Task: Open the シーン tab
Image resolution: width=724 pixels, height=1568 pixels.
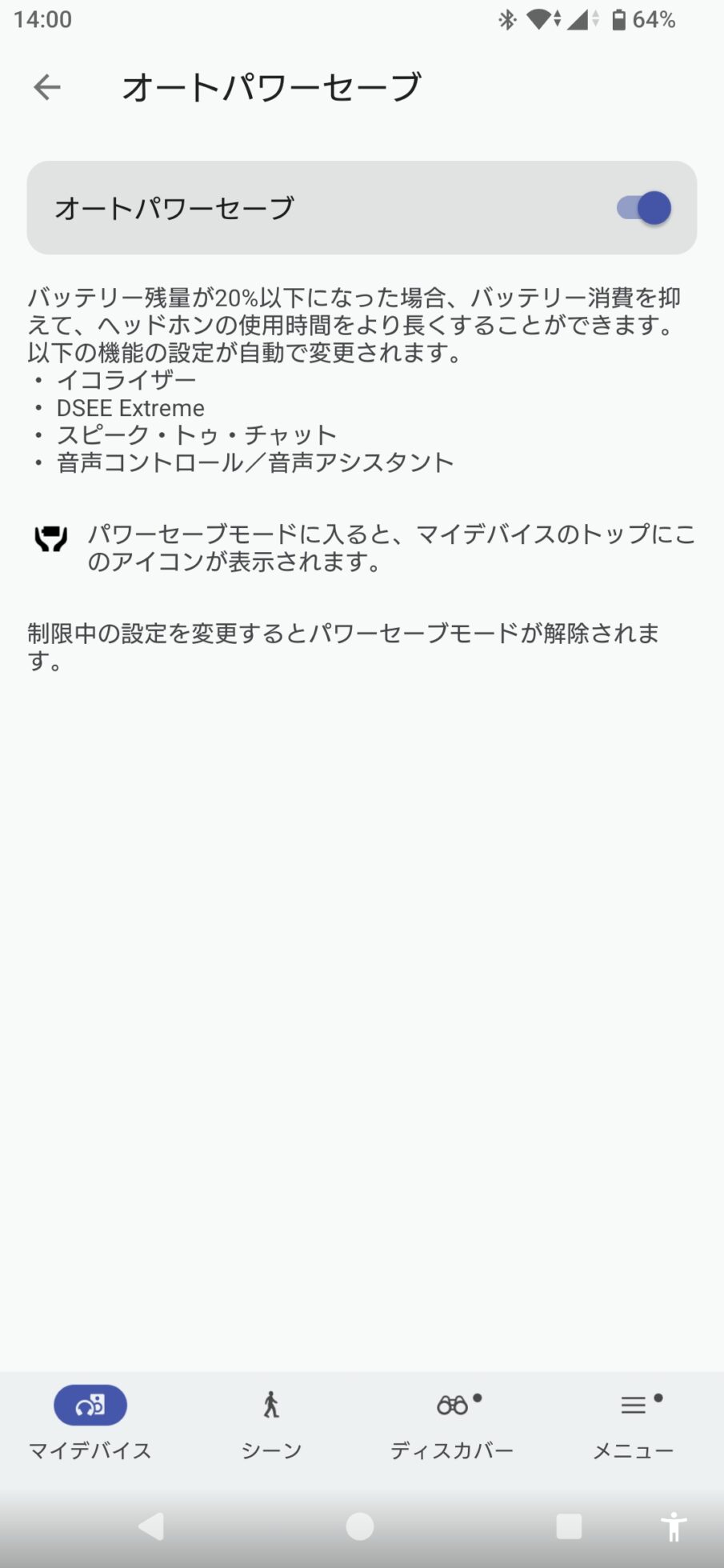Action: coord(271,1422)
